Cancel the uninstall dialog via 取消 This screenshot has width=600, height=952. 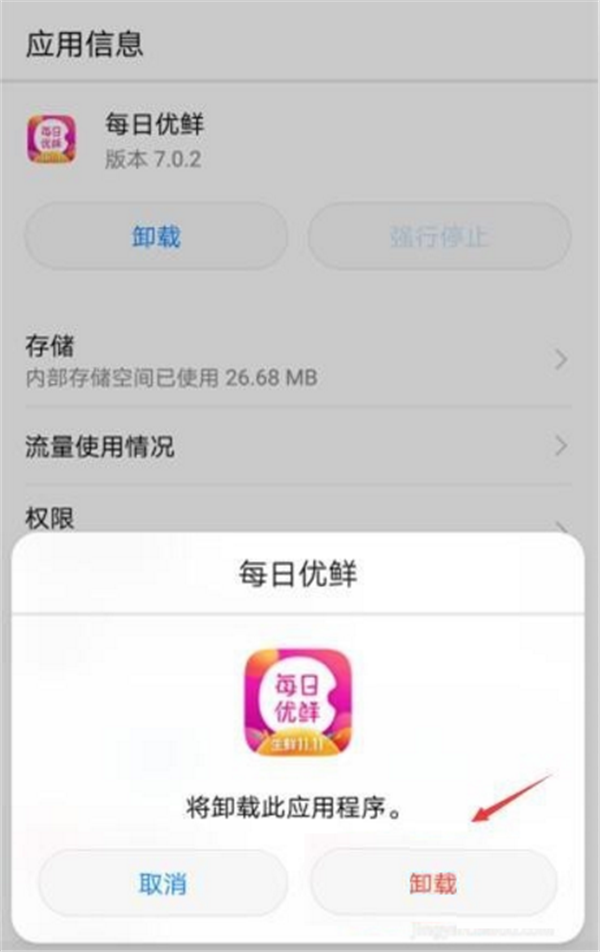(x=163, y=883)
